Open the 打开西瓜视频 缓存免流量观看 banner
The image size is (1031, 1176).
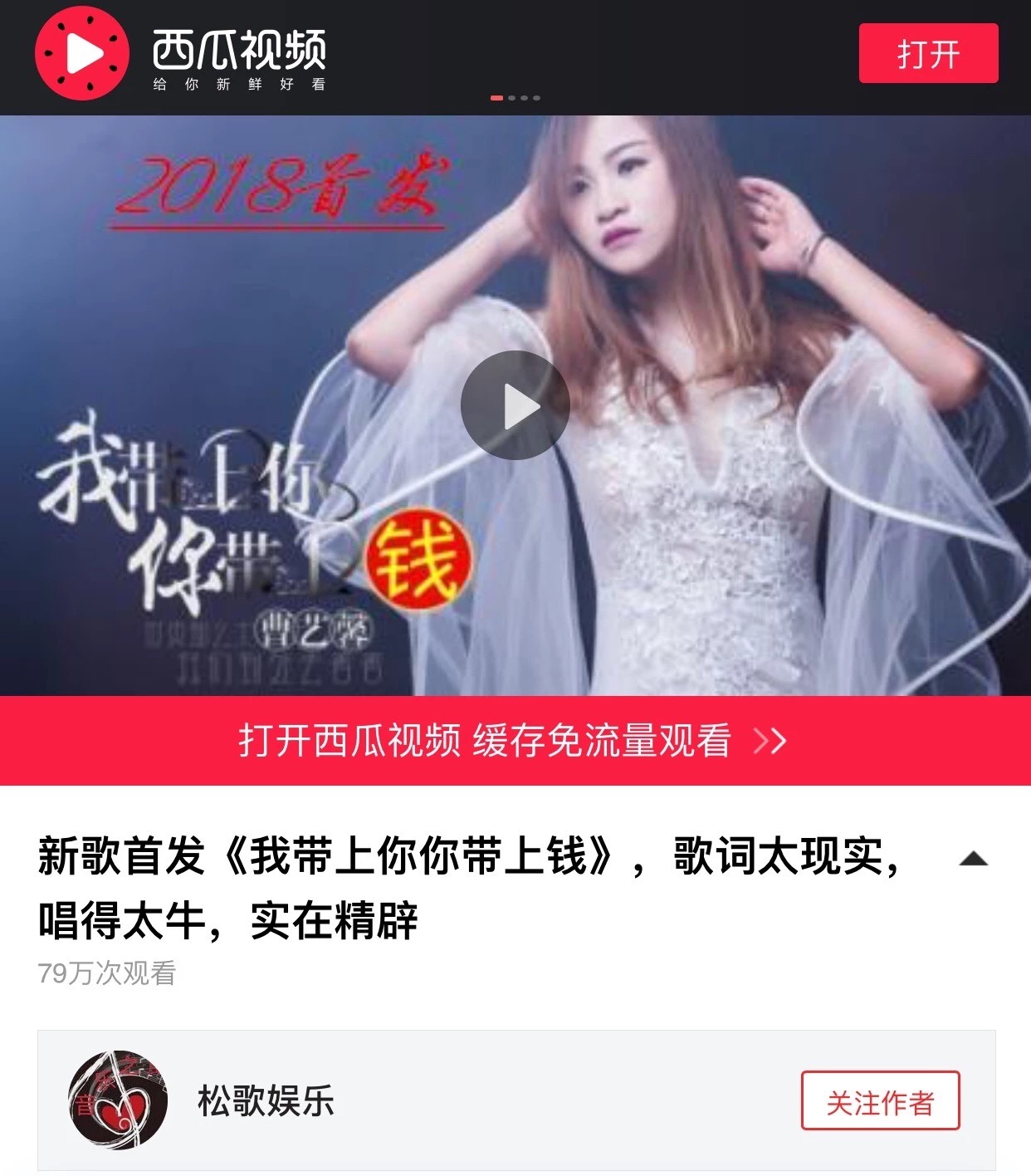click(x=515, y=740)
